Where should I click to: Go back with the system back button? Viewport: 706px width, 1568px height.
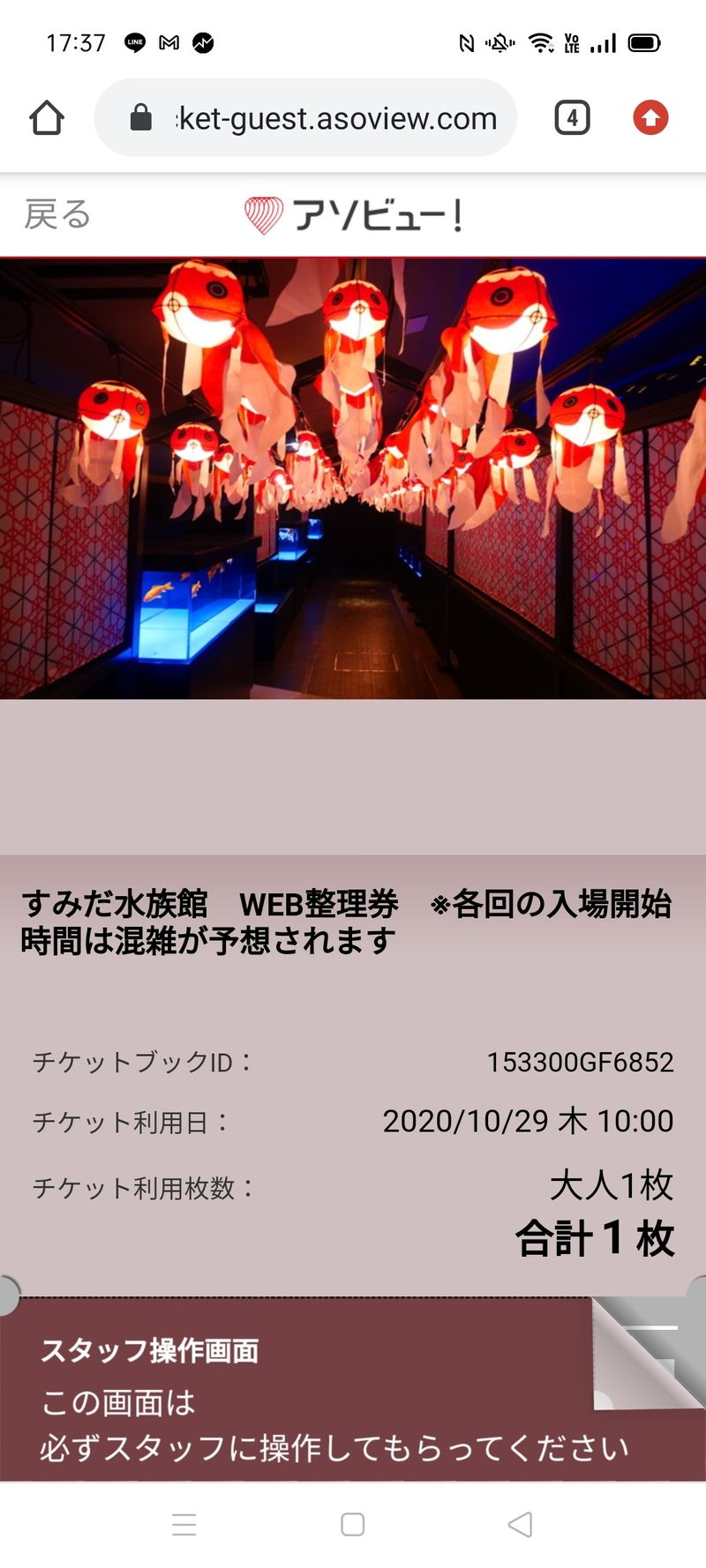(521, 1525)
